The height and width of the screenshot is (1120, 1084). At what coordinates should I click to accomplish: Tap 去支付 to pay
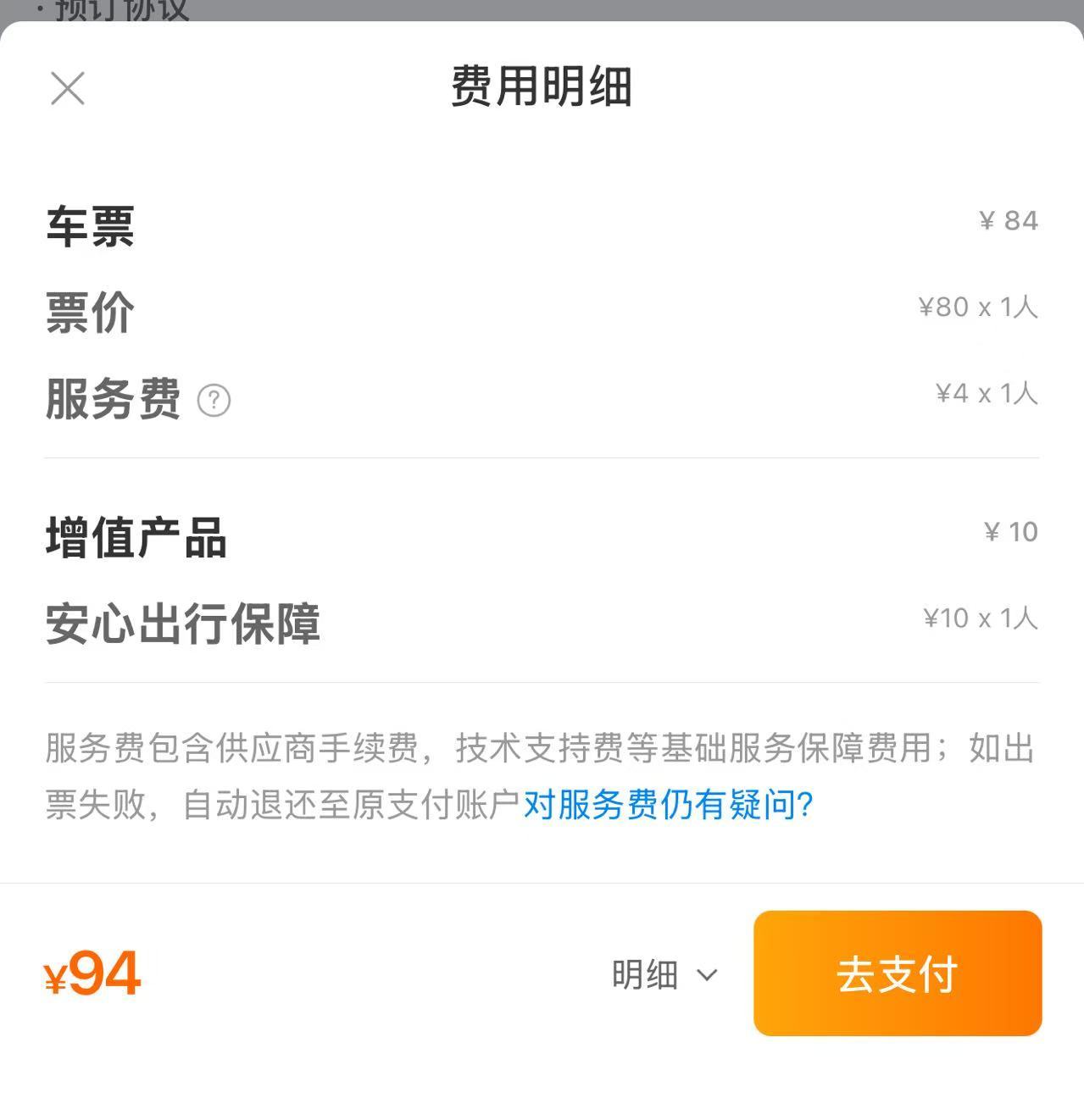click(x=898, y=973)
